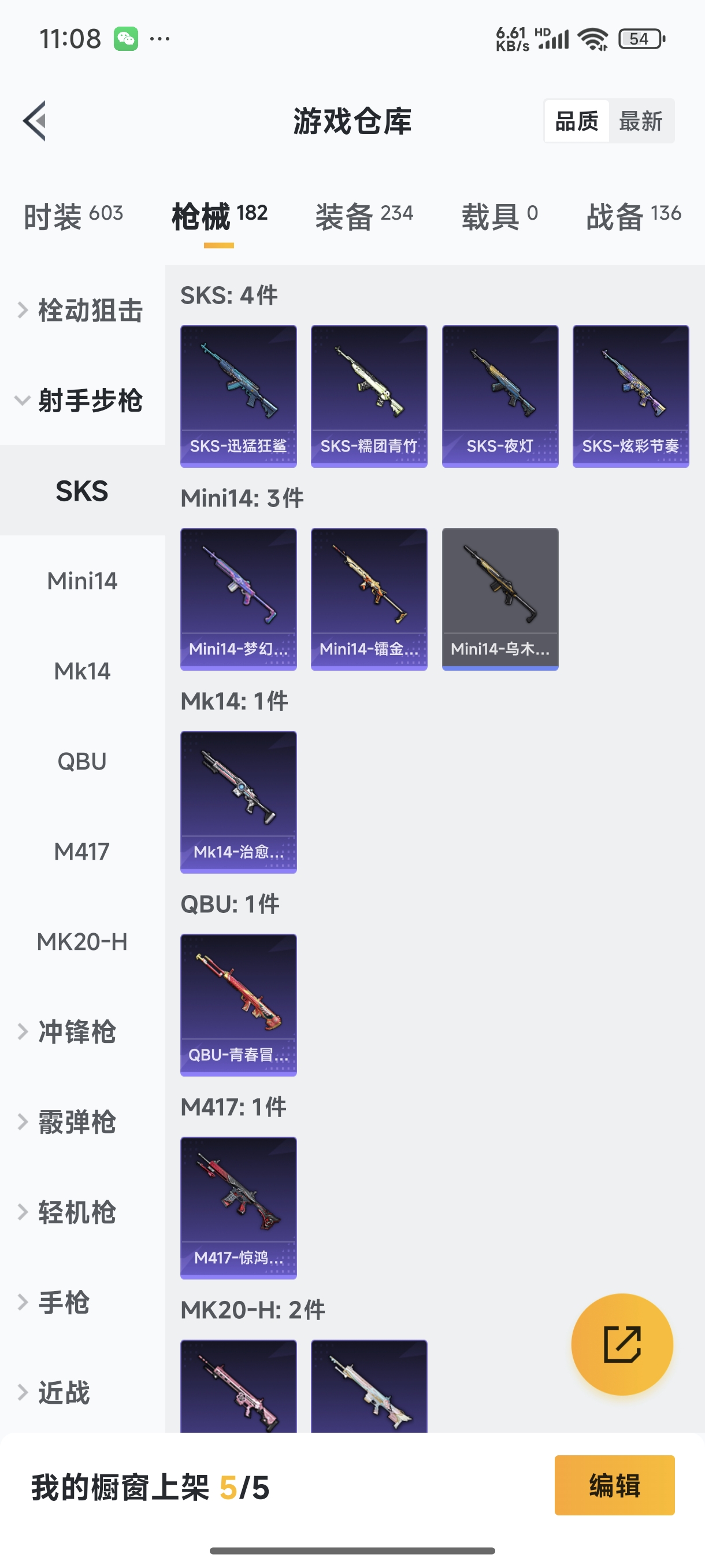Viewport: 705px width, 1568px height.
Task: Expand the 手枪 category
Action: tap(64, 1303)
